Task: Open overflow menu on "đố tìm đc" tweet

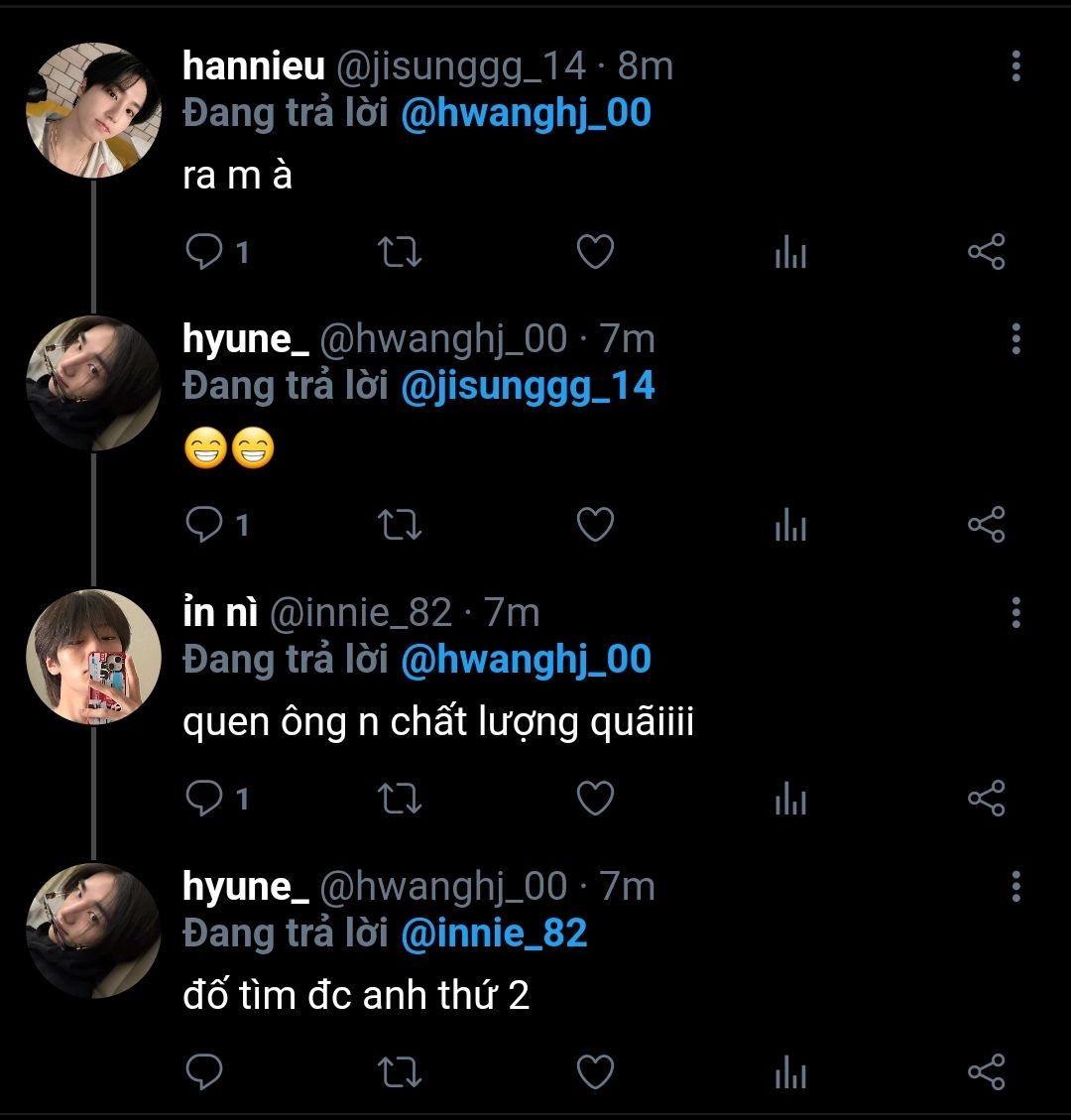Action: point(1015,886)
